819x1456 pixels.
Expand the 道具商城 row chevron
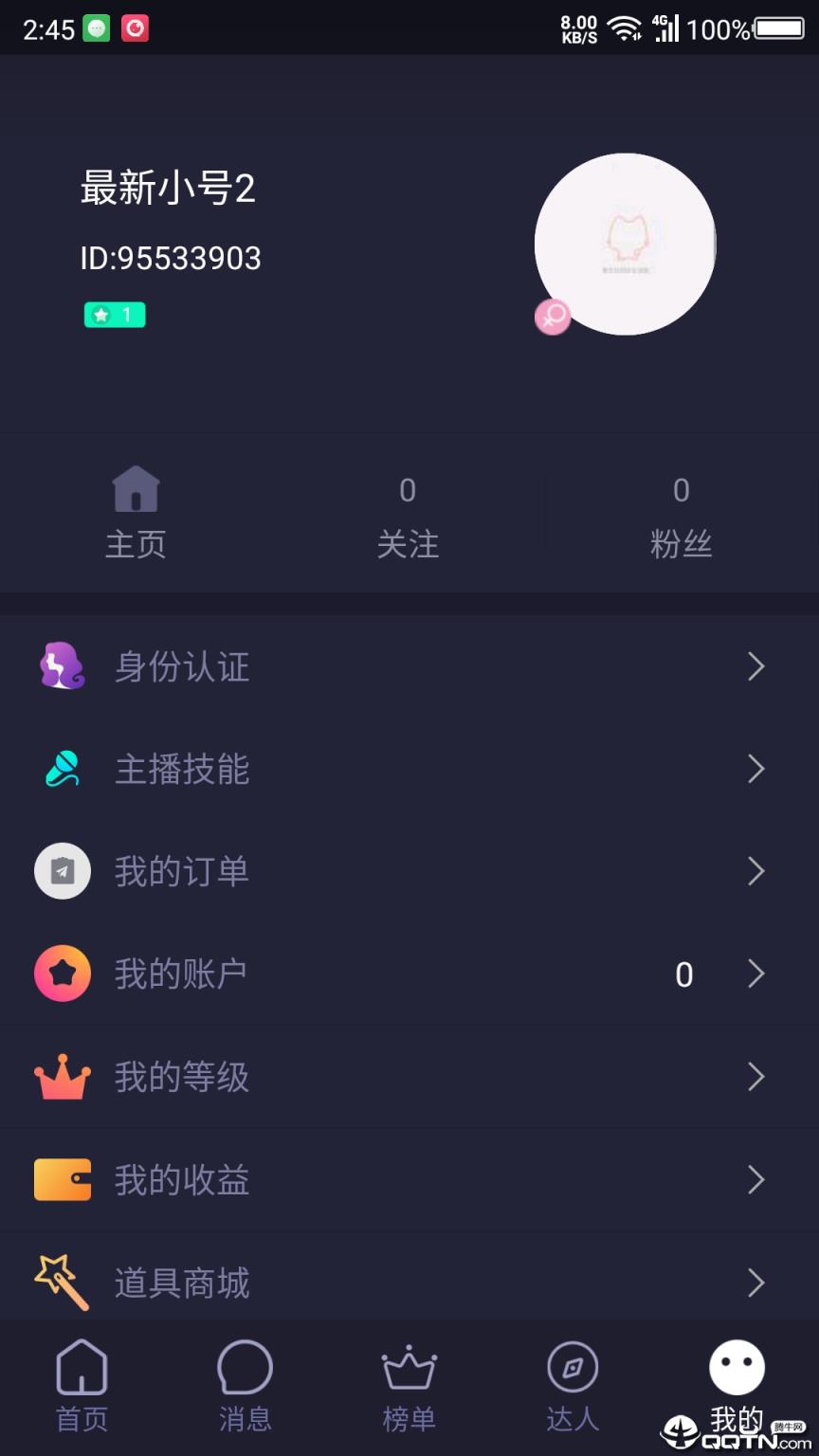tap(755, 1283)
